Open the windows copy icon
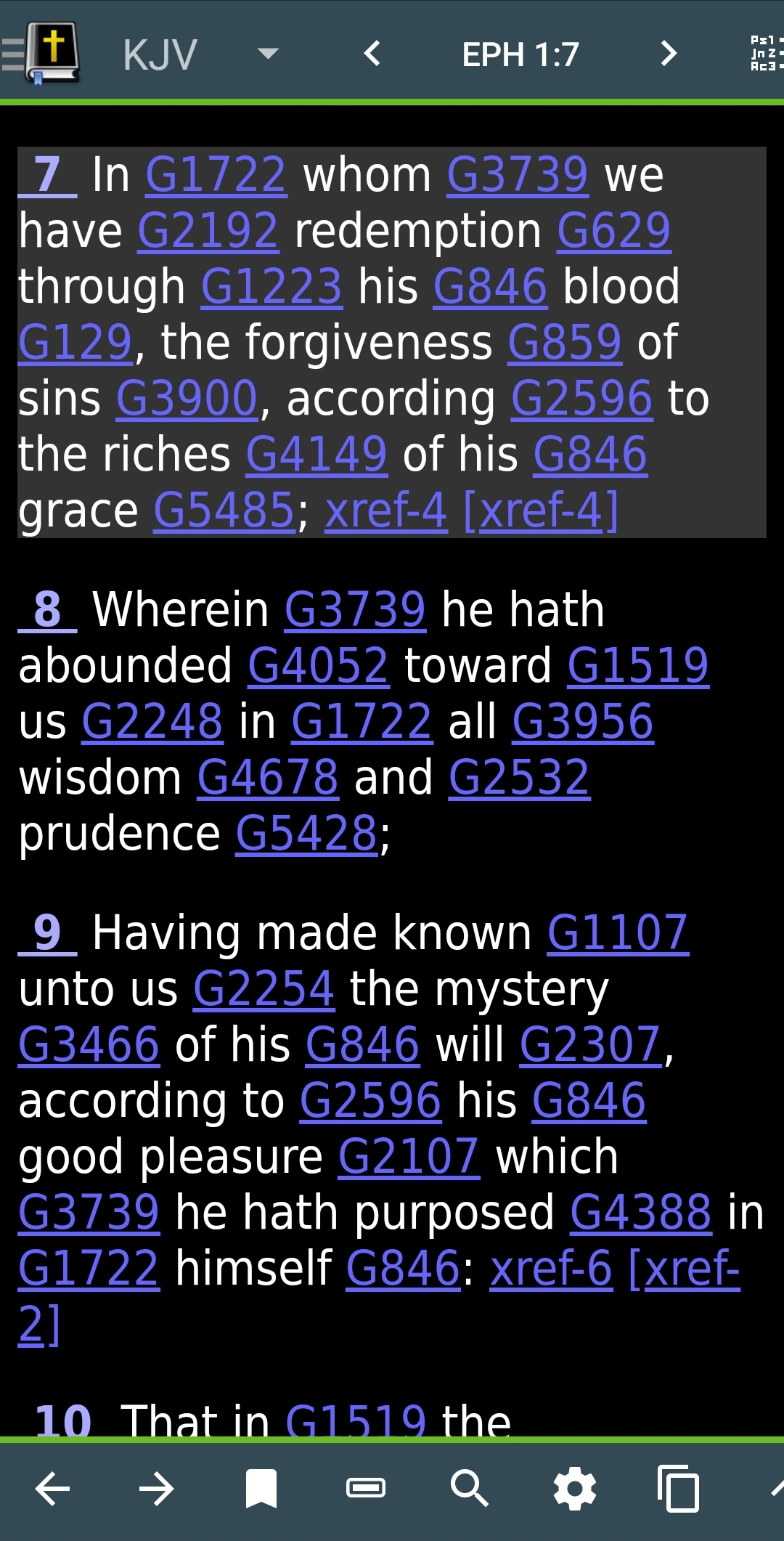 pos(678,1489)
